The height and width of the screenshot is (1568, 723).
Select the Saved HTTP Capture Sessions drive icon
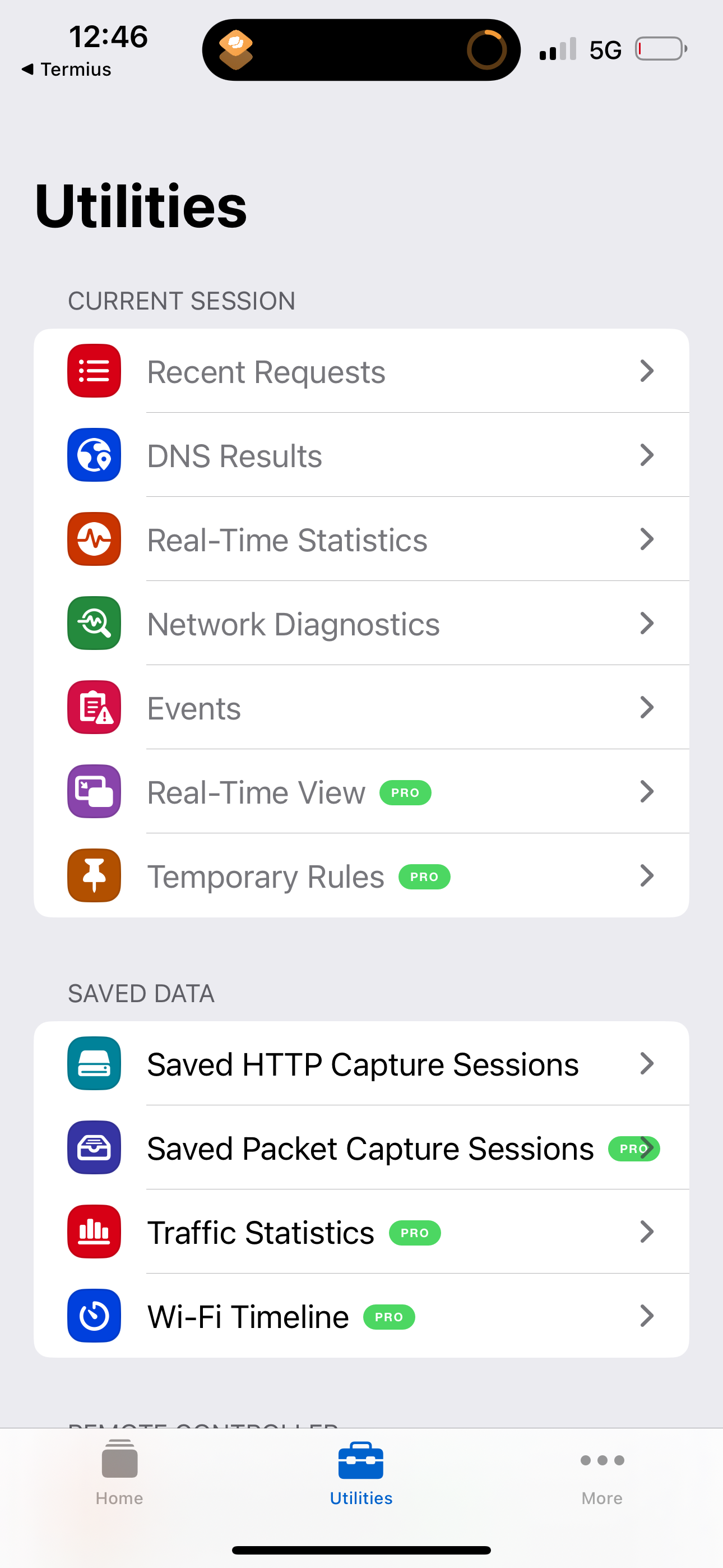click(94, 1063)
